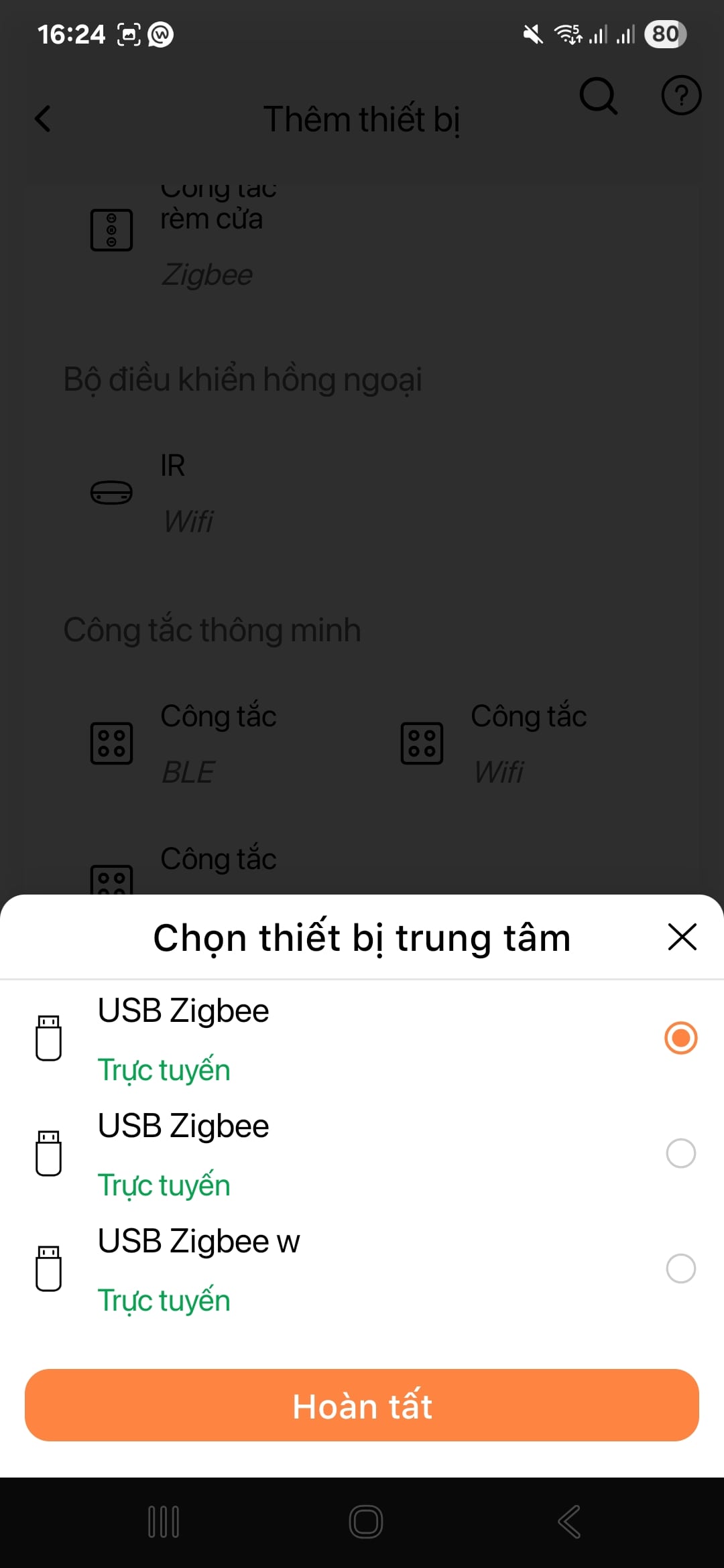This screenshot has height=1568, width=724.
Task: Click the first USB Zigbee hub icon
Action: click(x=47, y=1039)
